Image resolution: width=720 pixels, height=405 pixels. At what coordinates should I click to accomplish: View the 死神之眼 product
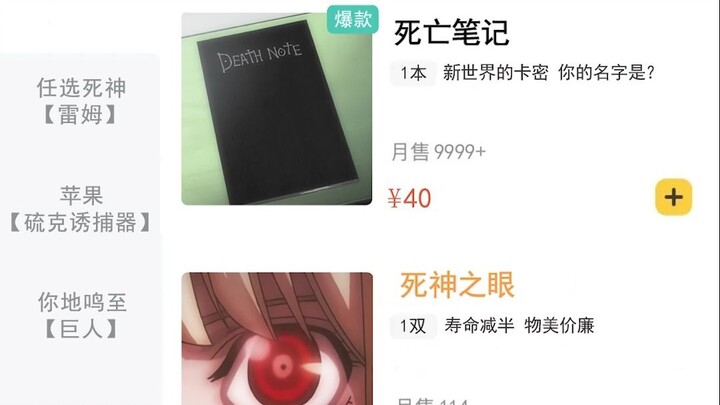(457, 286)
